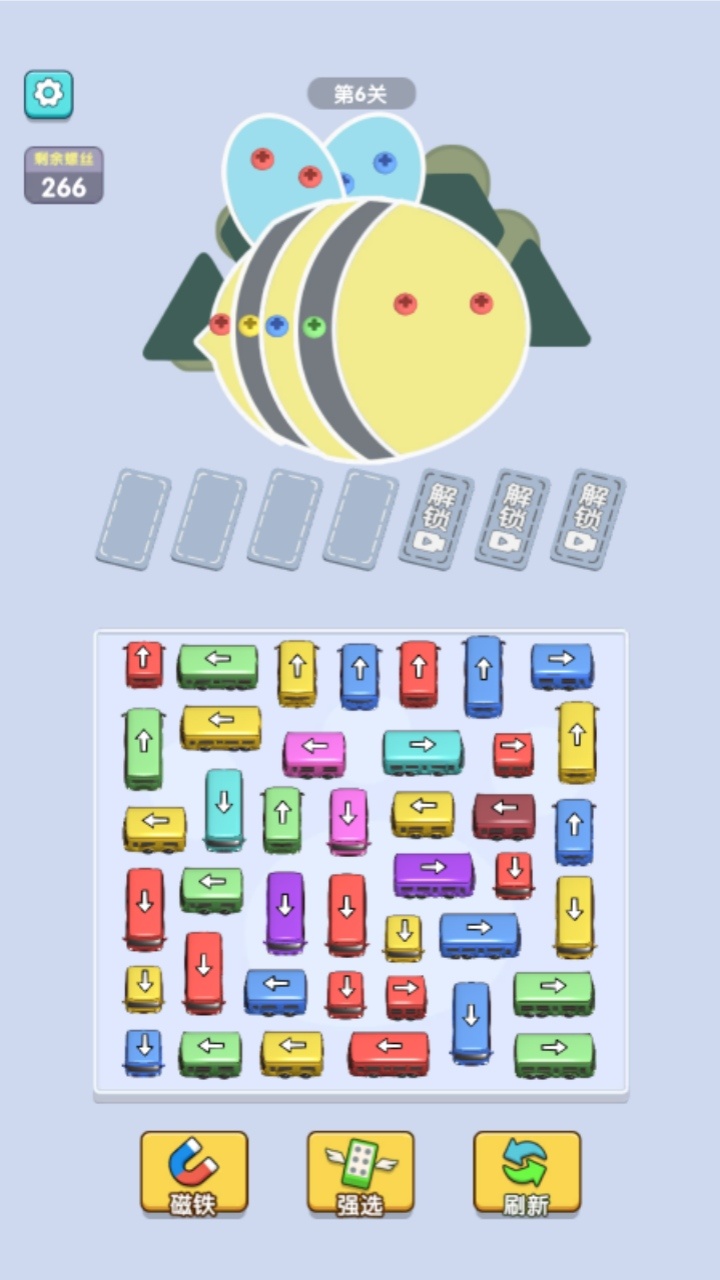Viewport: 720px width, 1280px height.
Task: Move the blue bus pointing left
Action: [x=276, y=990]
